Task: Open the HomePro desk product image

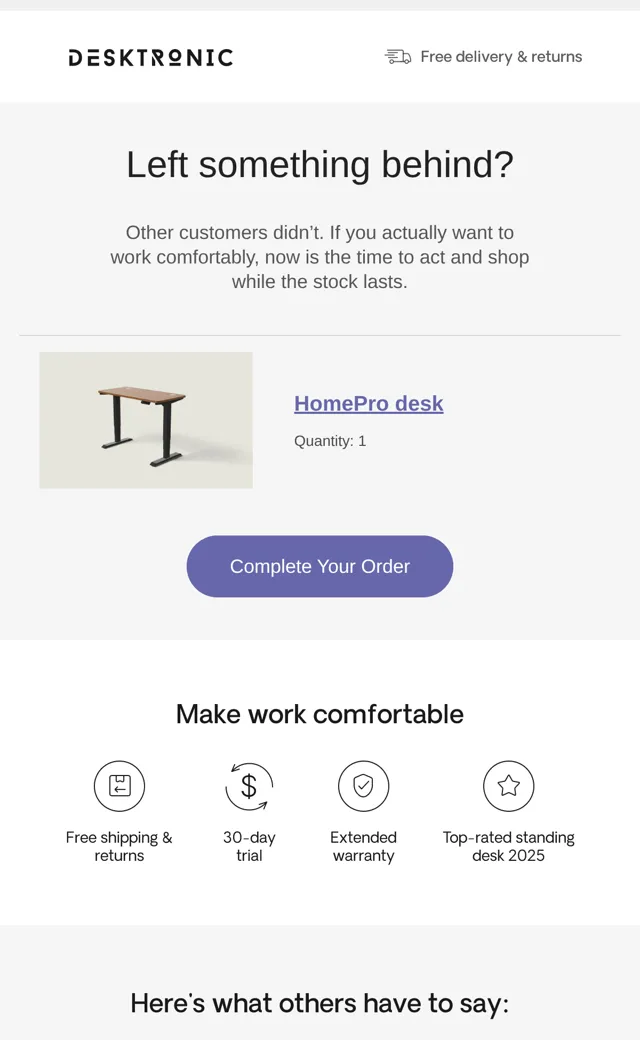Action: pyautogui.click(x=146, y=421)
